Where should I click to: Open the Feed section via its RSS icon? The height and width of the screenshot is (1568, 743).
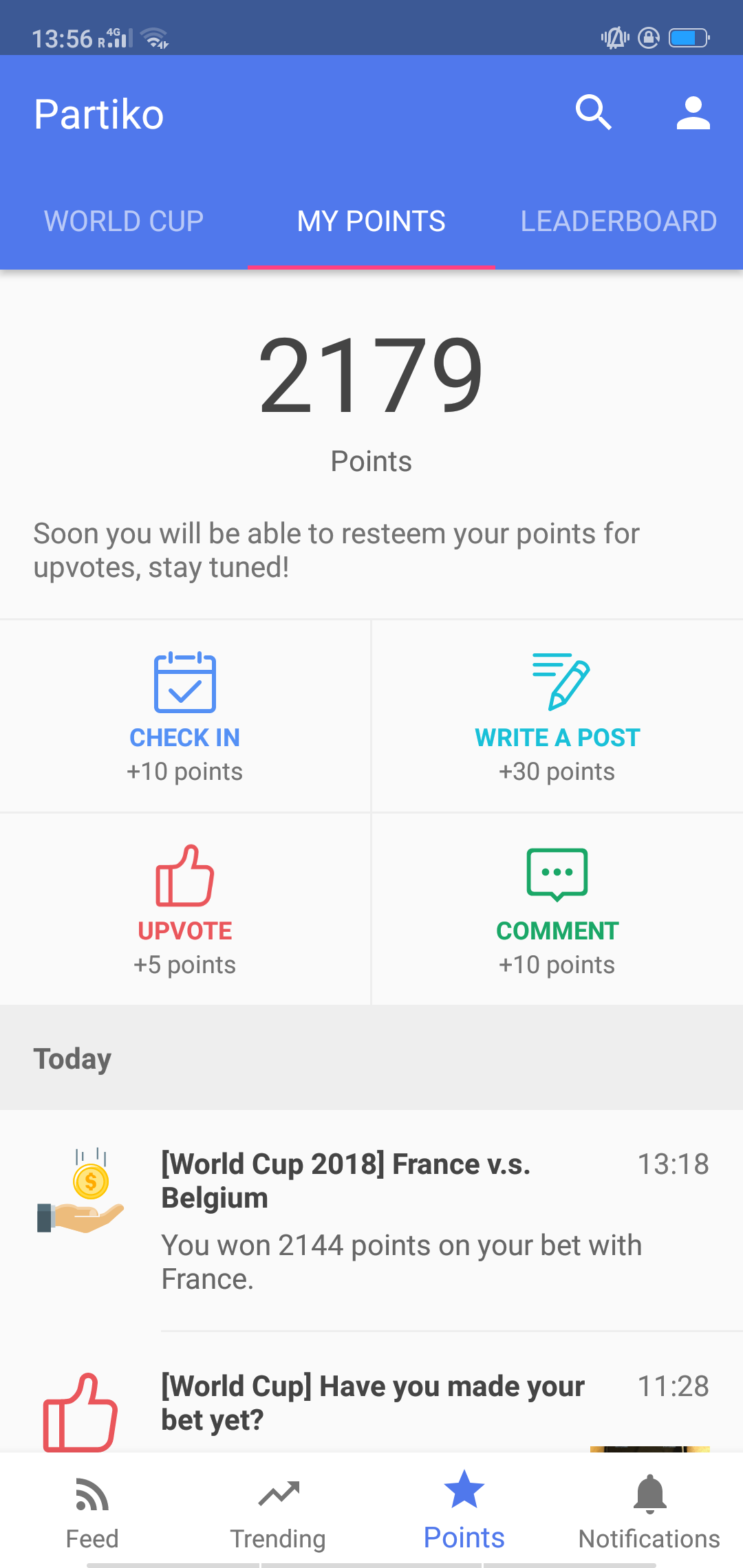click(x=91, y=1492)
